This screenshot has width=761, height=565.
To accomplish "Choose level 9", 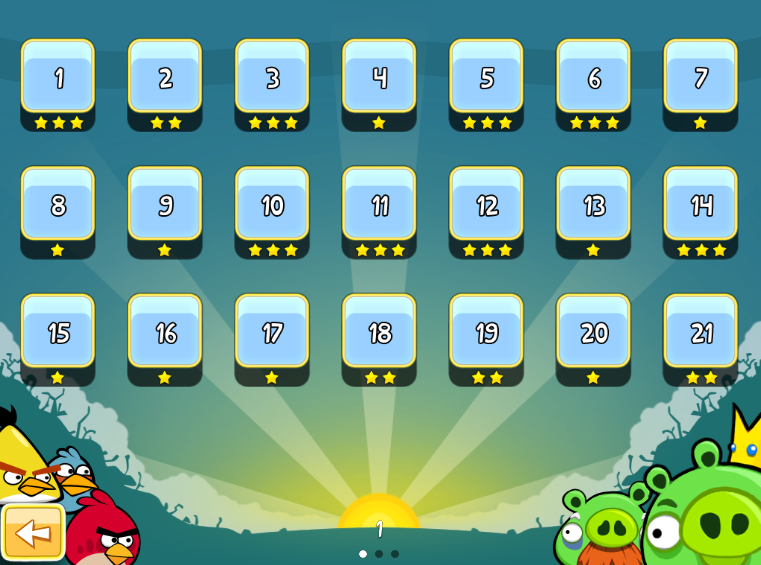I will pos(165,205).
